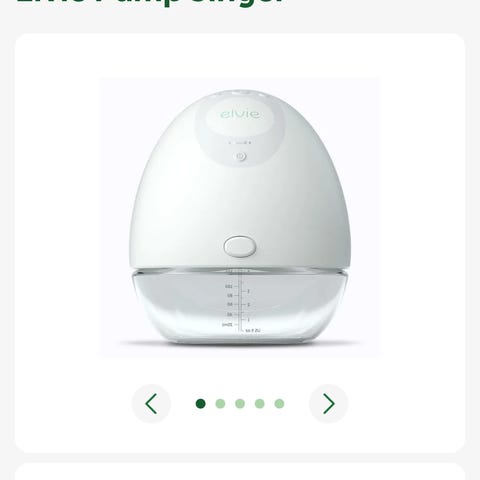The width and height of the screenshot is (480, 480).
Task: Jump to the second image dot
Action: [x=220, y=404]
